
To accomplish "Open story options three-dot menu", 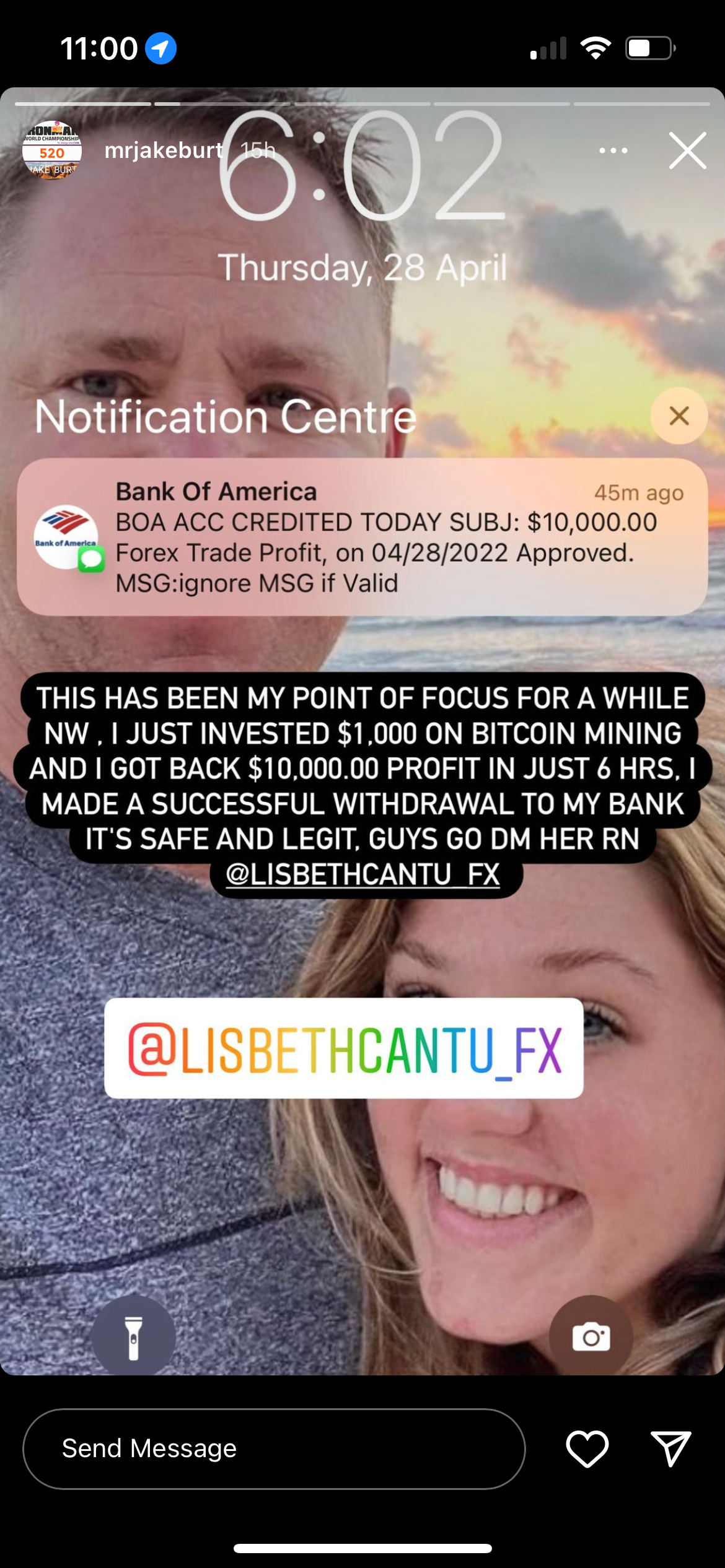I will coord(613,150).
